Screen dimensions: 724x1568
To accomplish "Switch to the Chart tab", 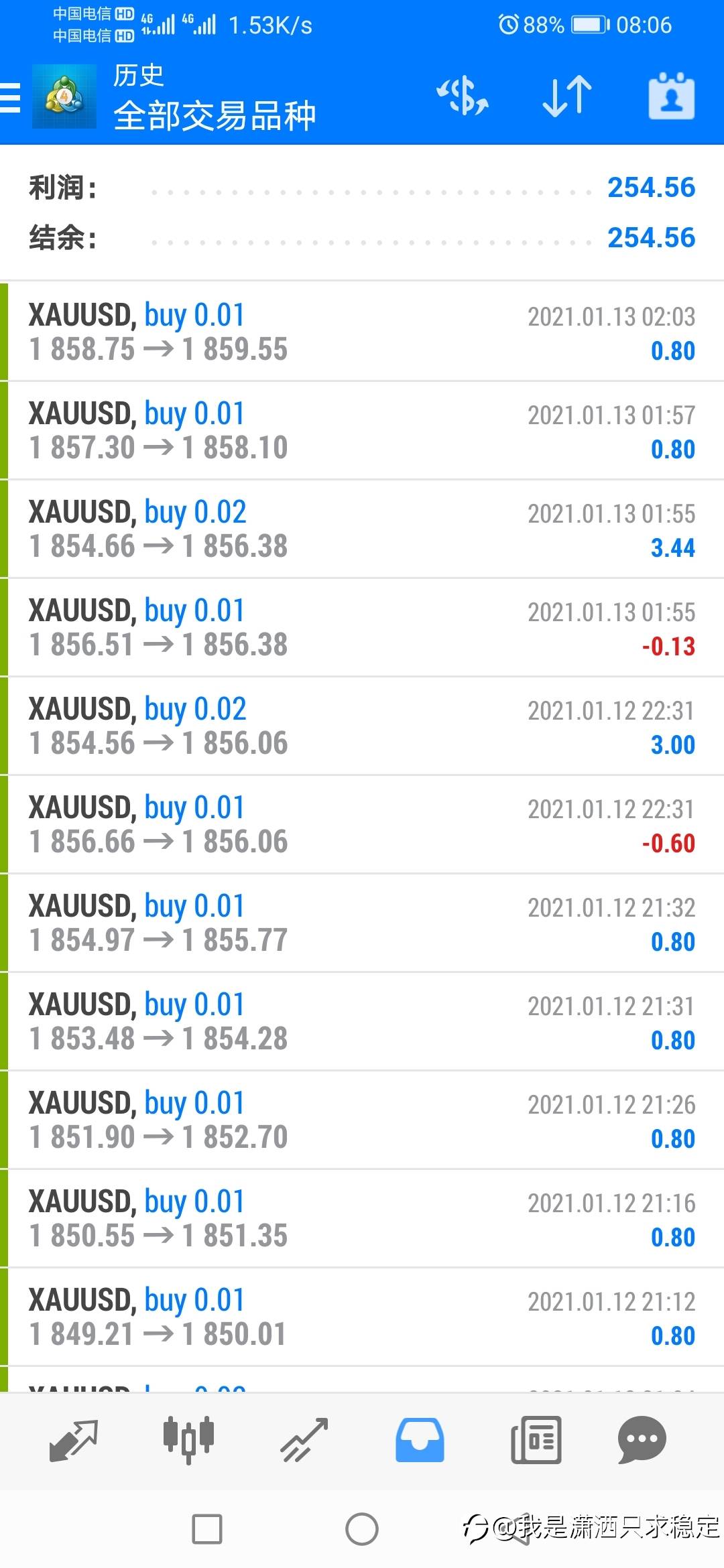I will click(x=189, y=1439).
